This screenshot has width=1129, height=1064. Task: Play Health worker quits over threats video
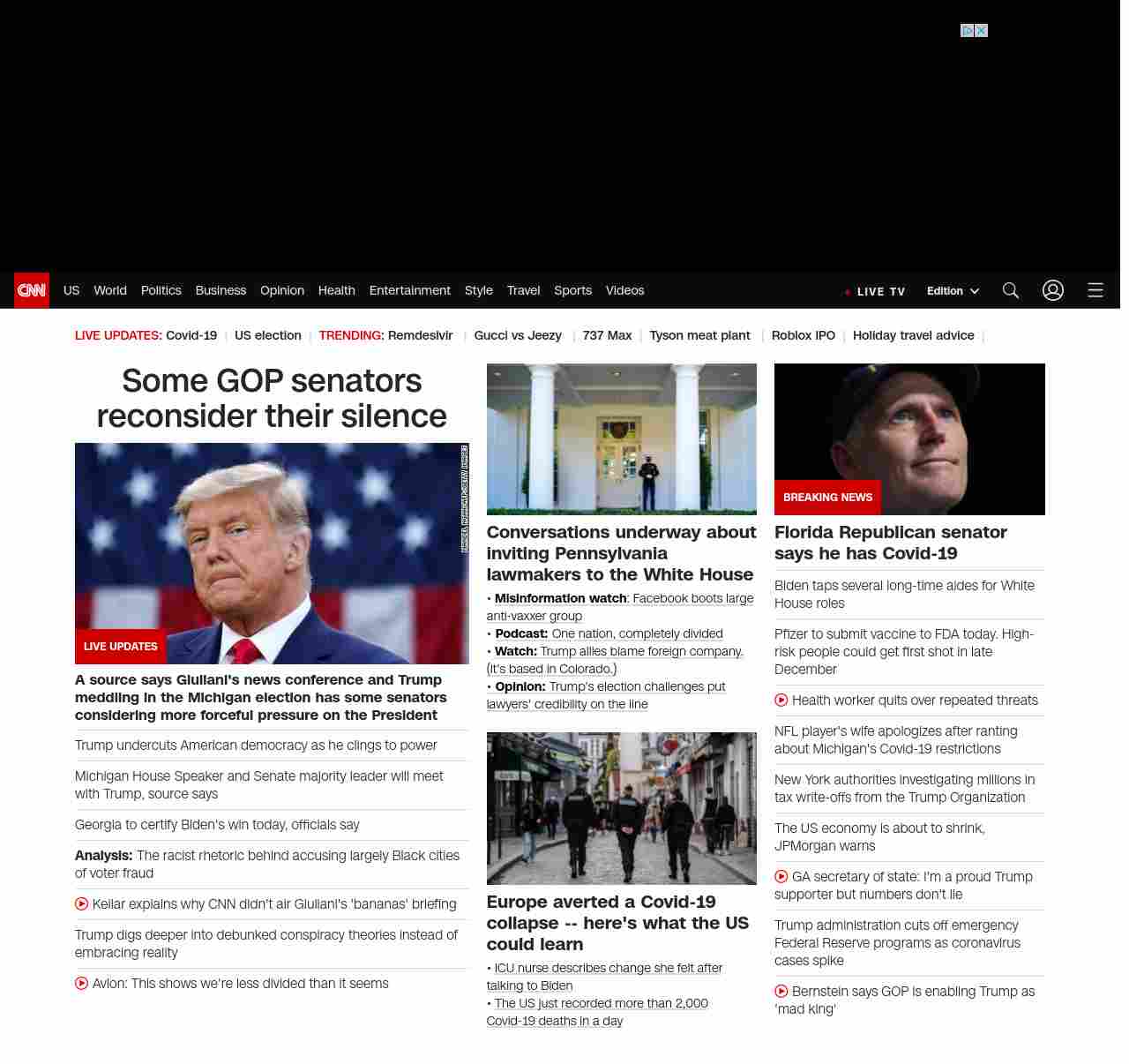[914, 701]
